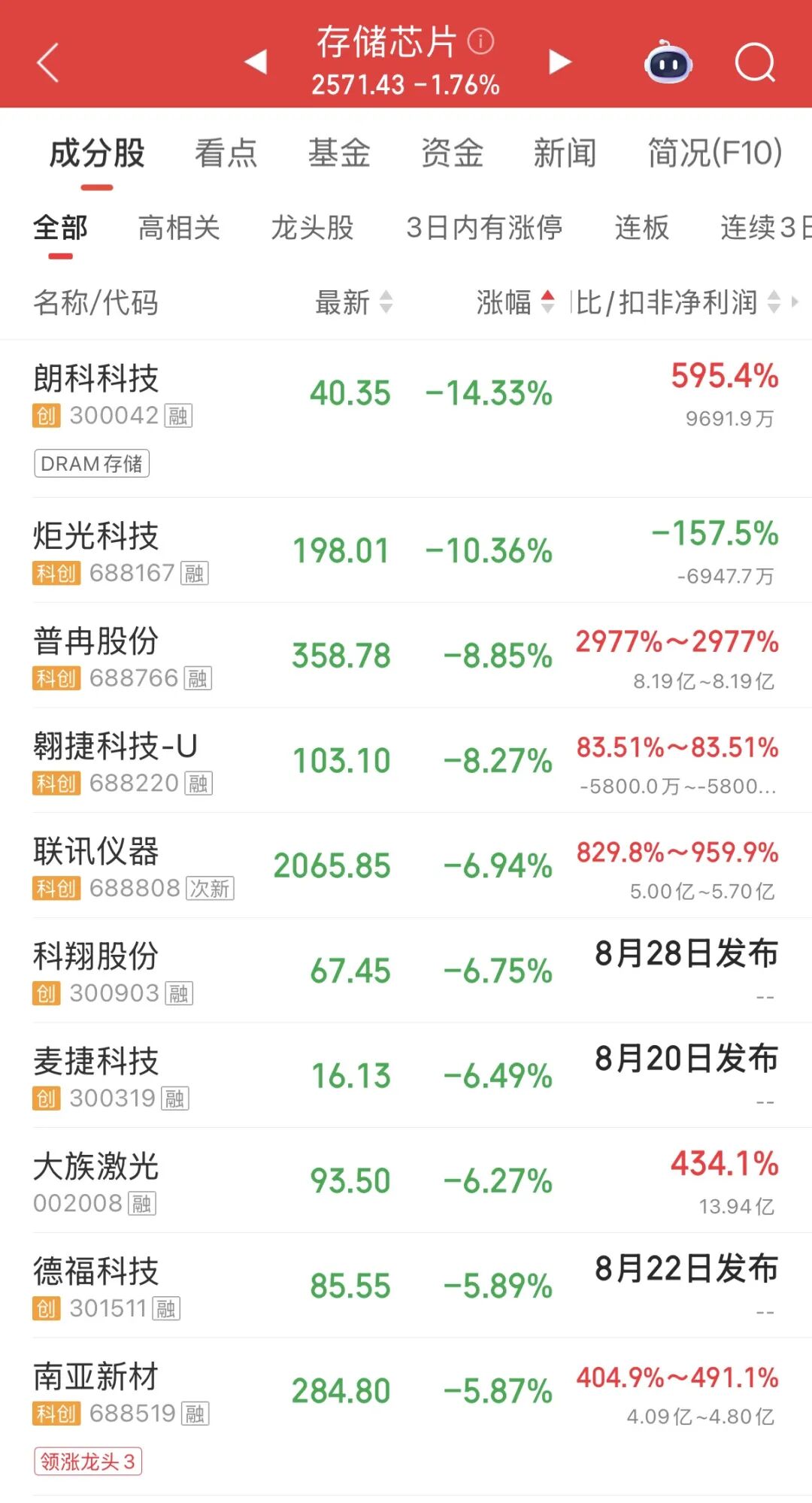Filter by 高相关 stocks
The width and height of the screenshot is (812, 1503).
click(179, 227)
